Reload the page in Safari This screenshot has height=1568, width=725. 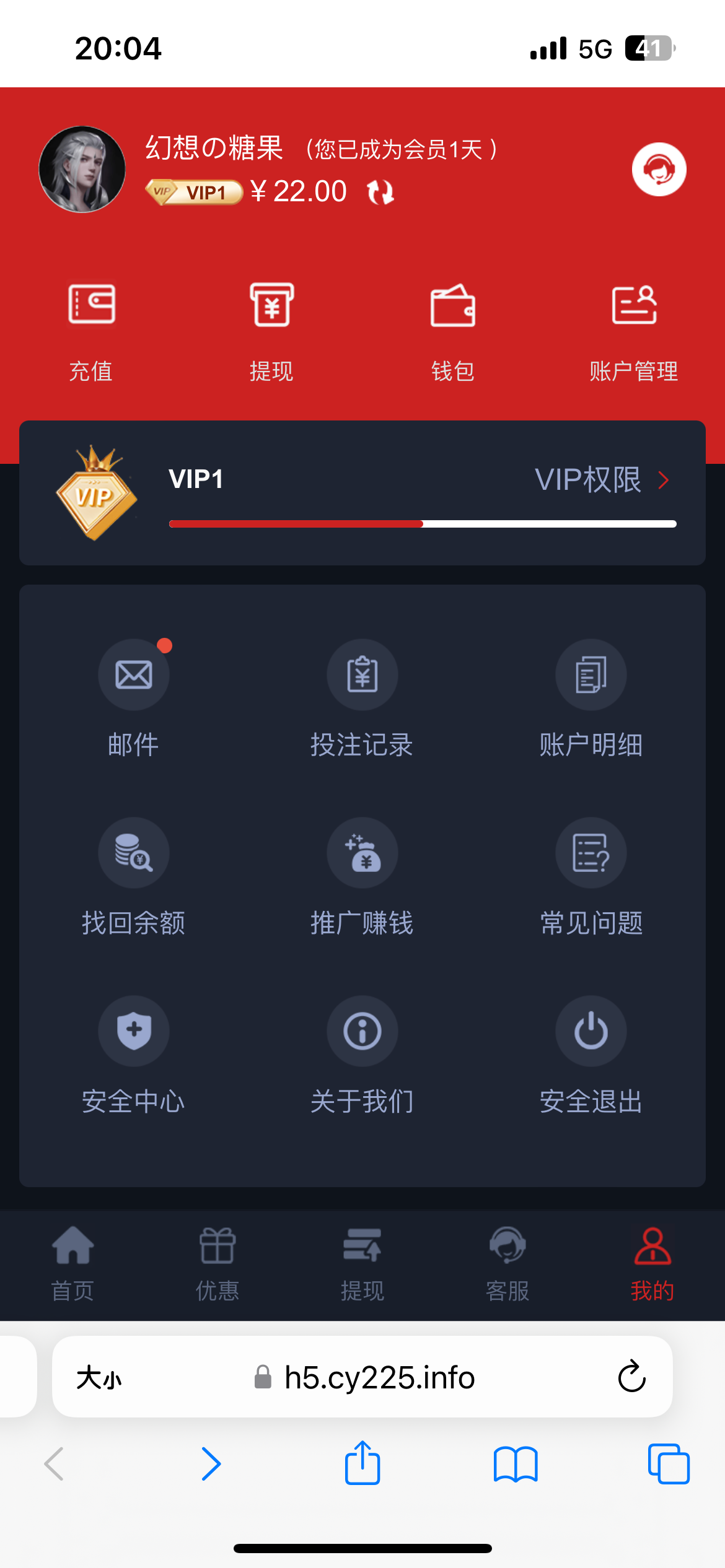(631, 1376)
